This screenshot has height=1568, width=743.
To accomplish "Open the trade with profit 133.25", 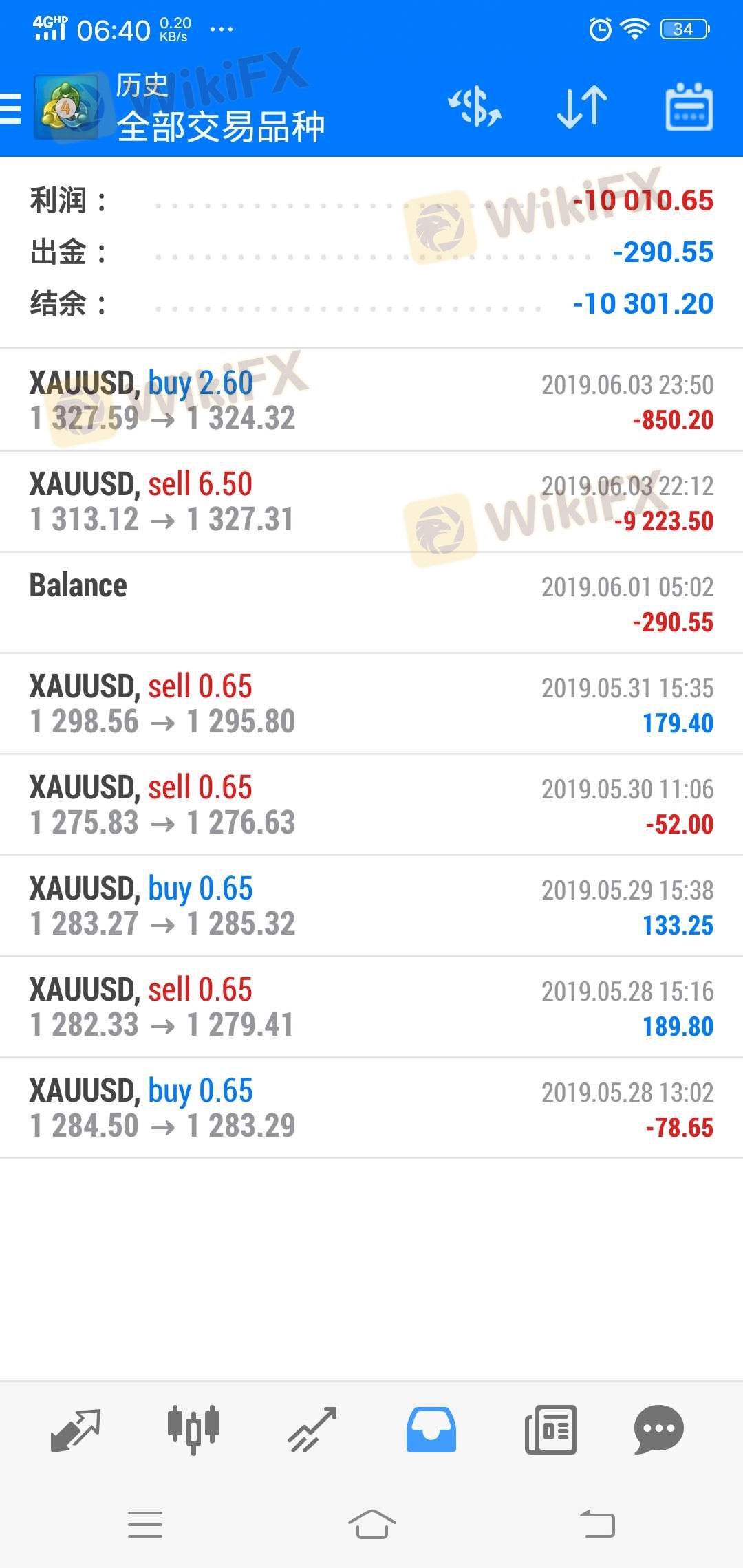I will pos(371,906).
